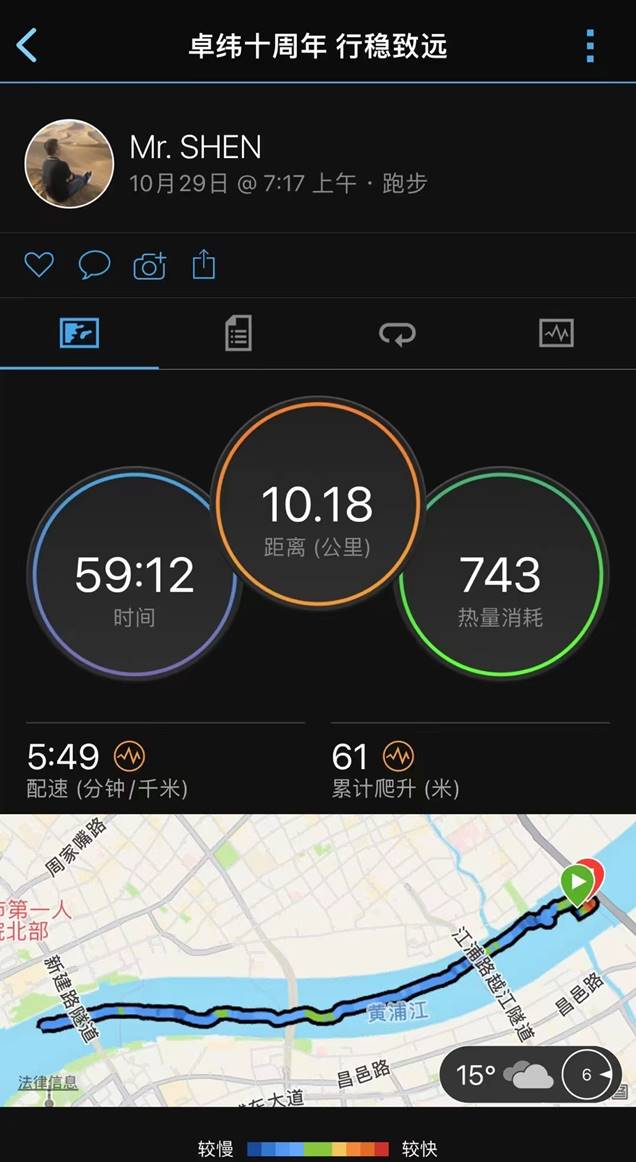Open the 法律信息 map link
The height and width of the screenshot is (1162, 636).
(x=48, y=1083)
